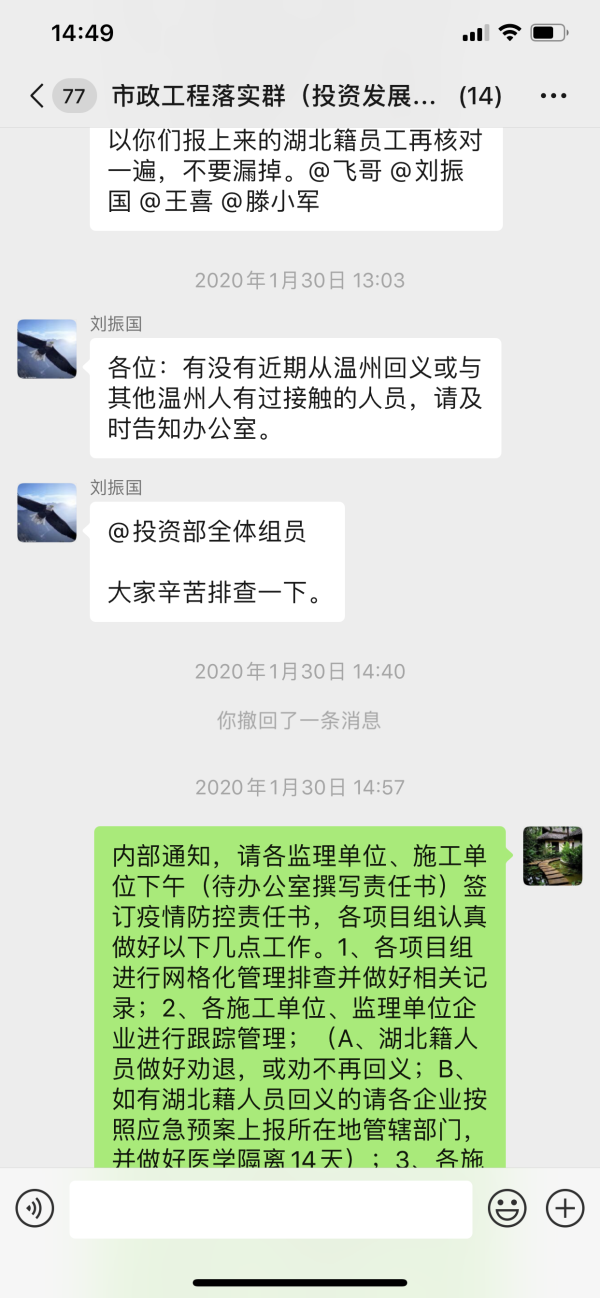View my own profile avatar
Viewport: 600px width, 1298px height.
pyautogui.click(x=553, y=856)
